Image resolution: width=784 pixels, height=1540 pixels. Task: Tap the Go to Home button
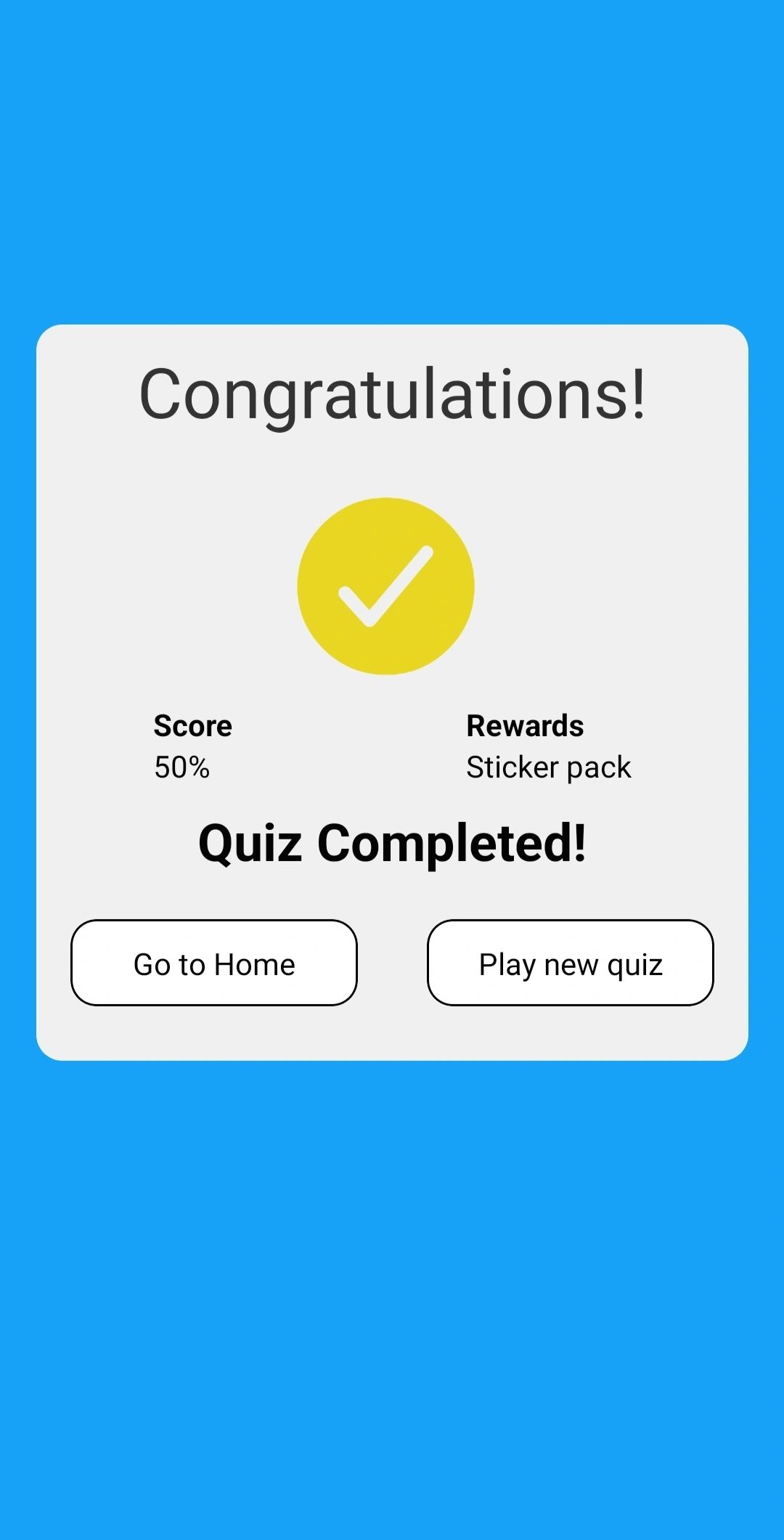[x=213, y=963]
